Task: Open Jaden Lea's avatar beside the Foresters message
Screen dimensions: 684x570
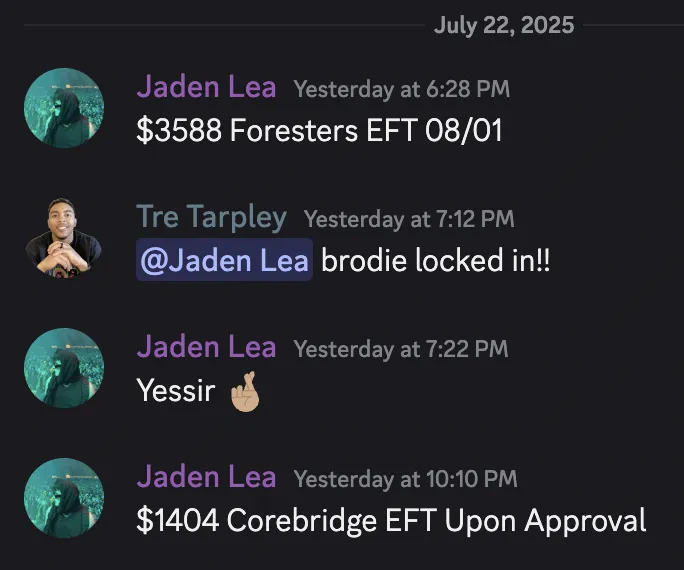Action: click(x=62, y=107)
